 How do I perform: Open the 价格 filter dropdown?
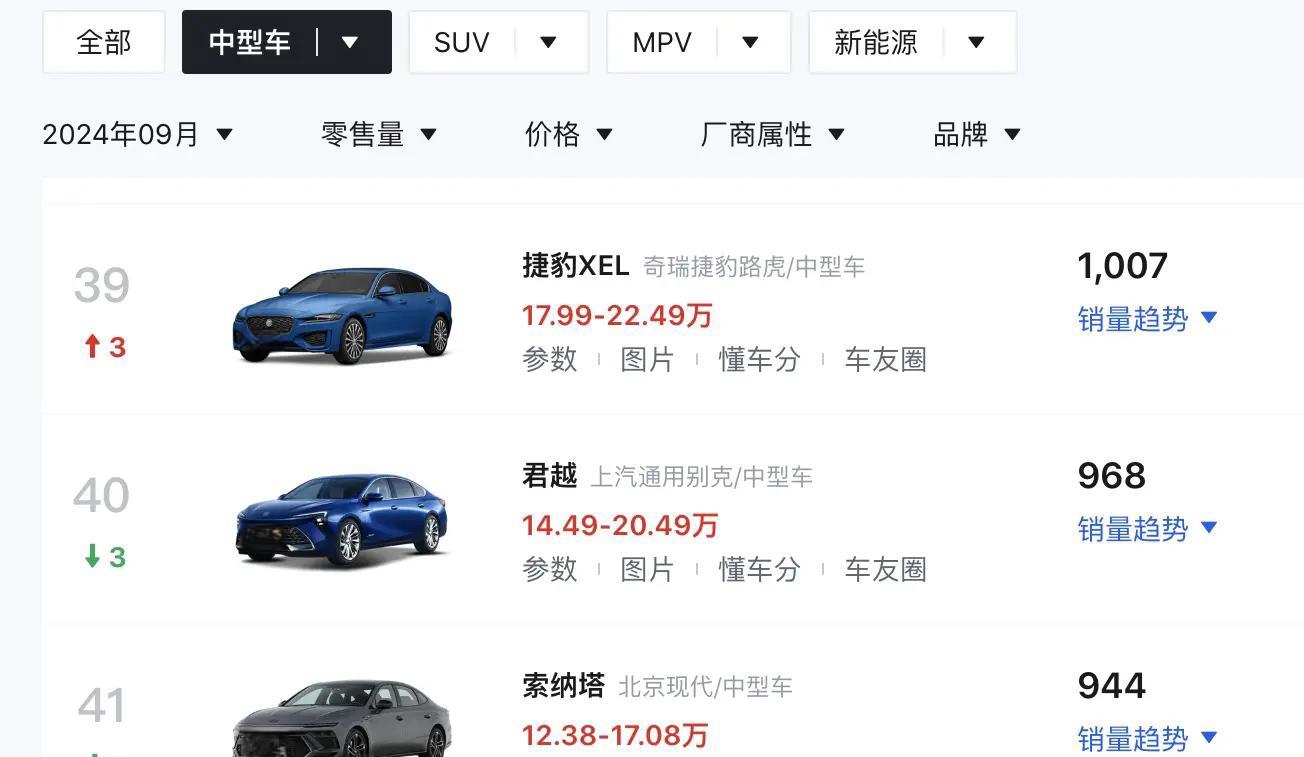[568, 134]
